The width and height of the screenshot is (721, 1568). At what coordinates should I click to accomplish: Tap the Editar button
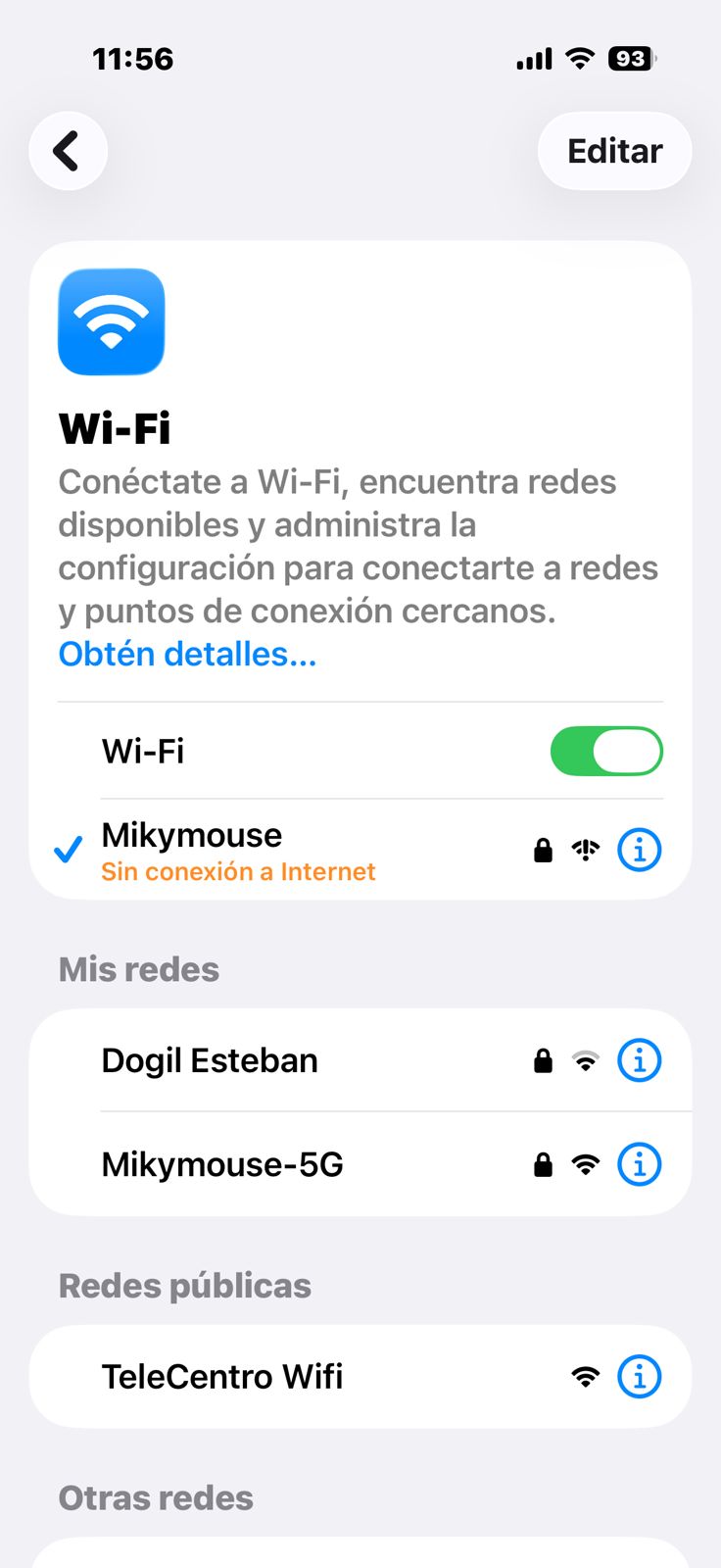(x=614, y=151)
